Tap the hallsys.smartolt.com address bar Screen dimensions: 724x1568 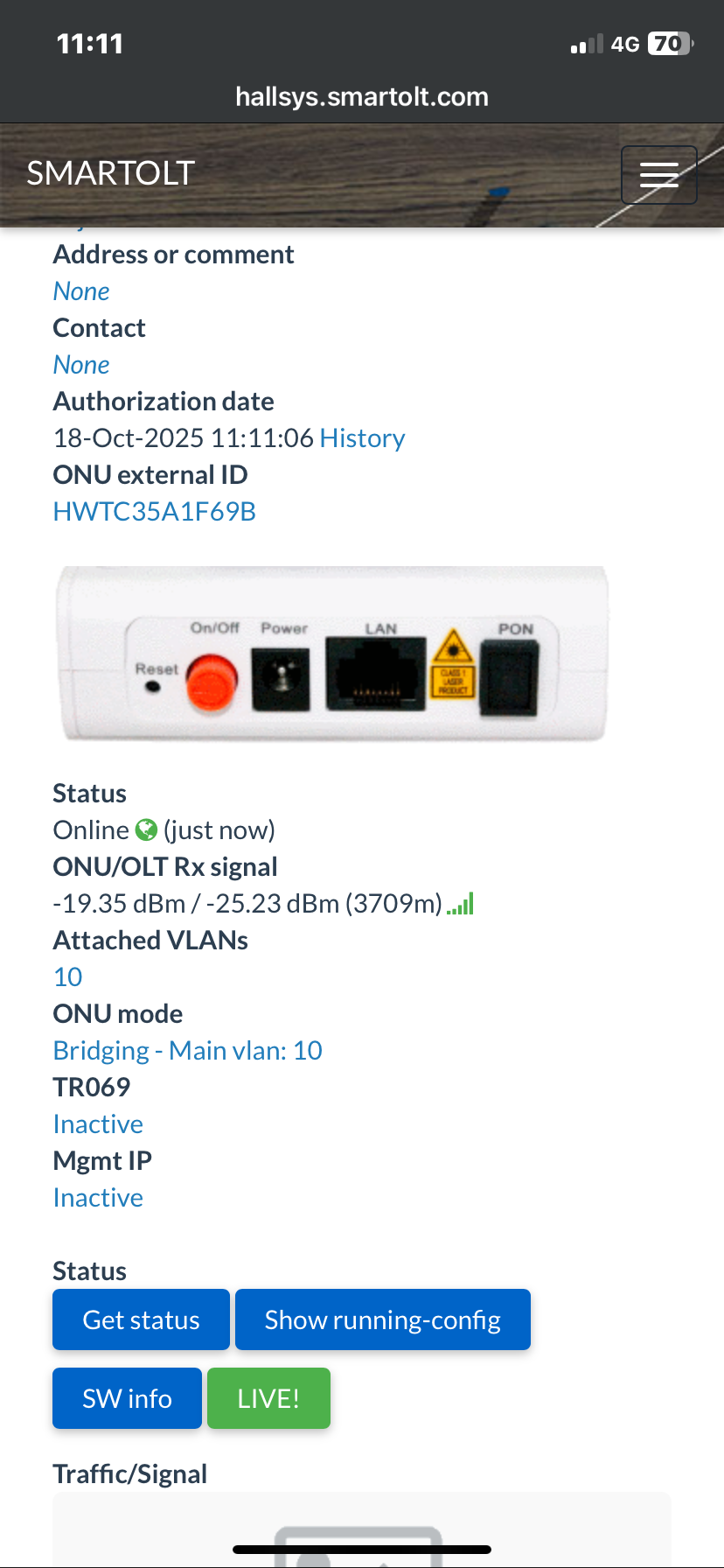(x=362, y=97)
